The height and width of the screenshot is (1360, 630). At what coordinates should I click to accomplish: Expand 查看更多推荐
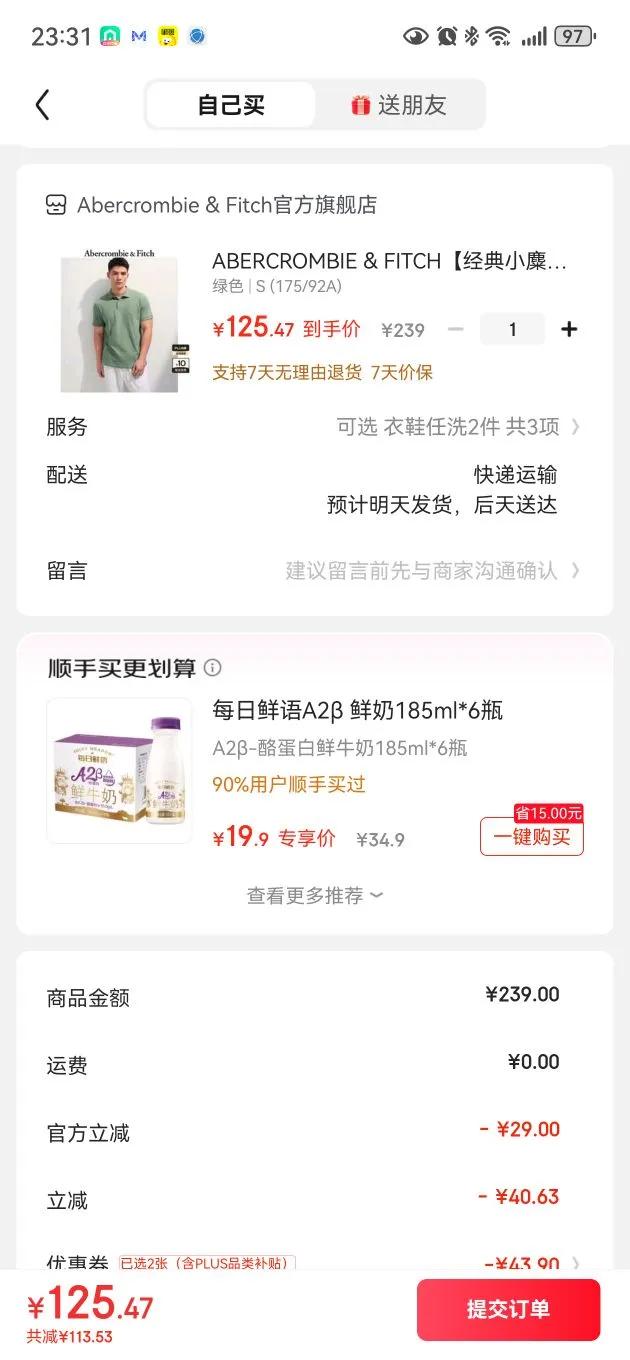click(314, 896)
